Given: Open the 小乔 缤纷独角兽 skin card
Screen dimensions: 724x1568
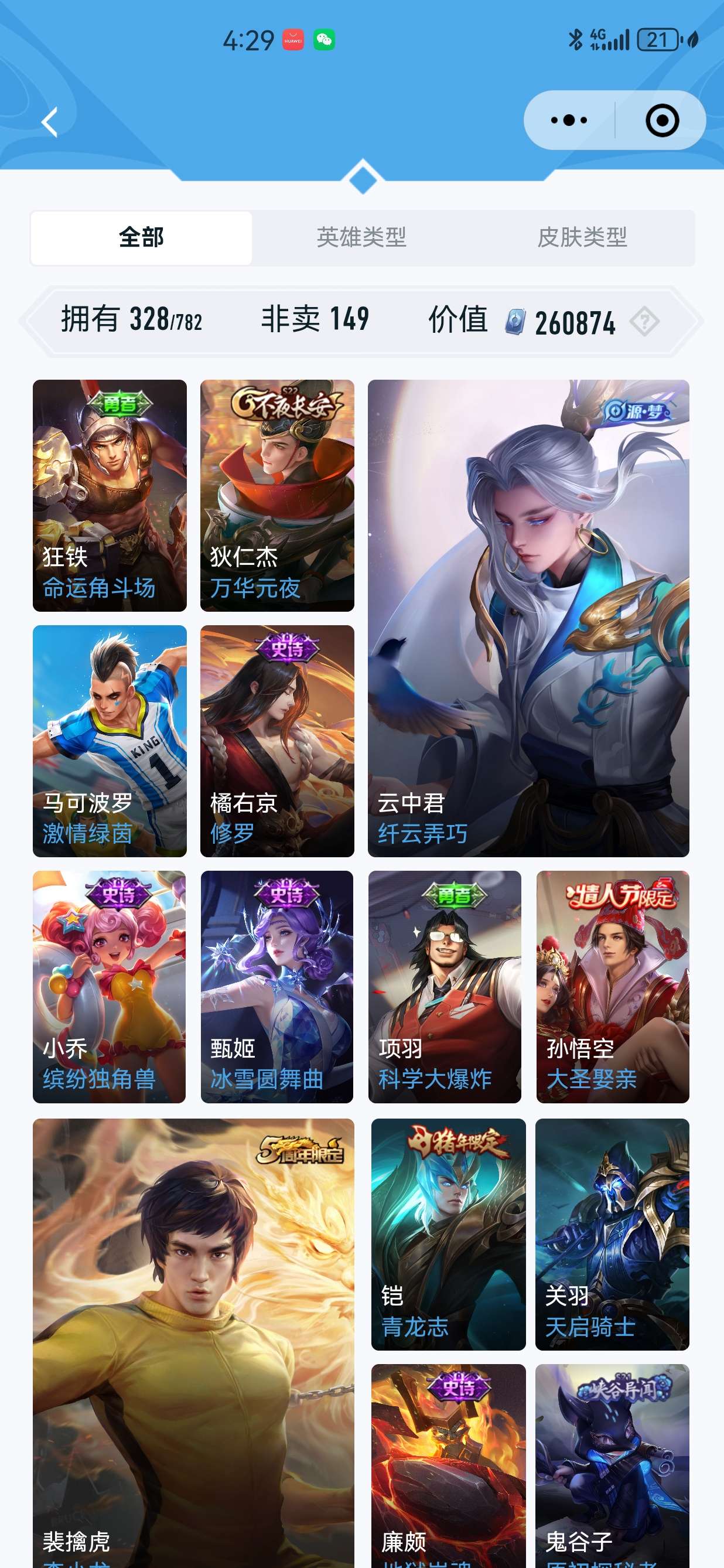Looking at the screenshot, I should pos(110,986).
